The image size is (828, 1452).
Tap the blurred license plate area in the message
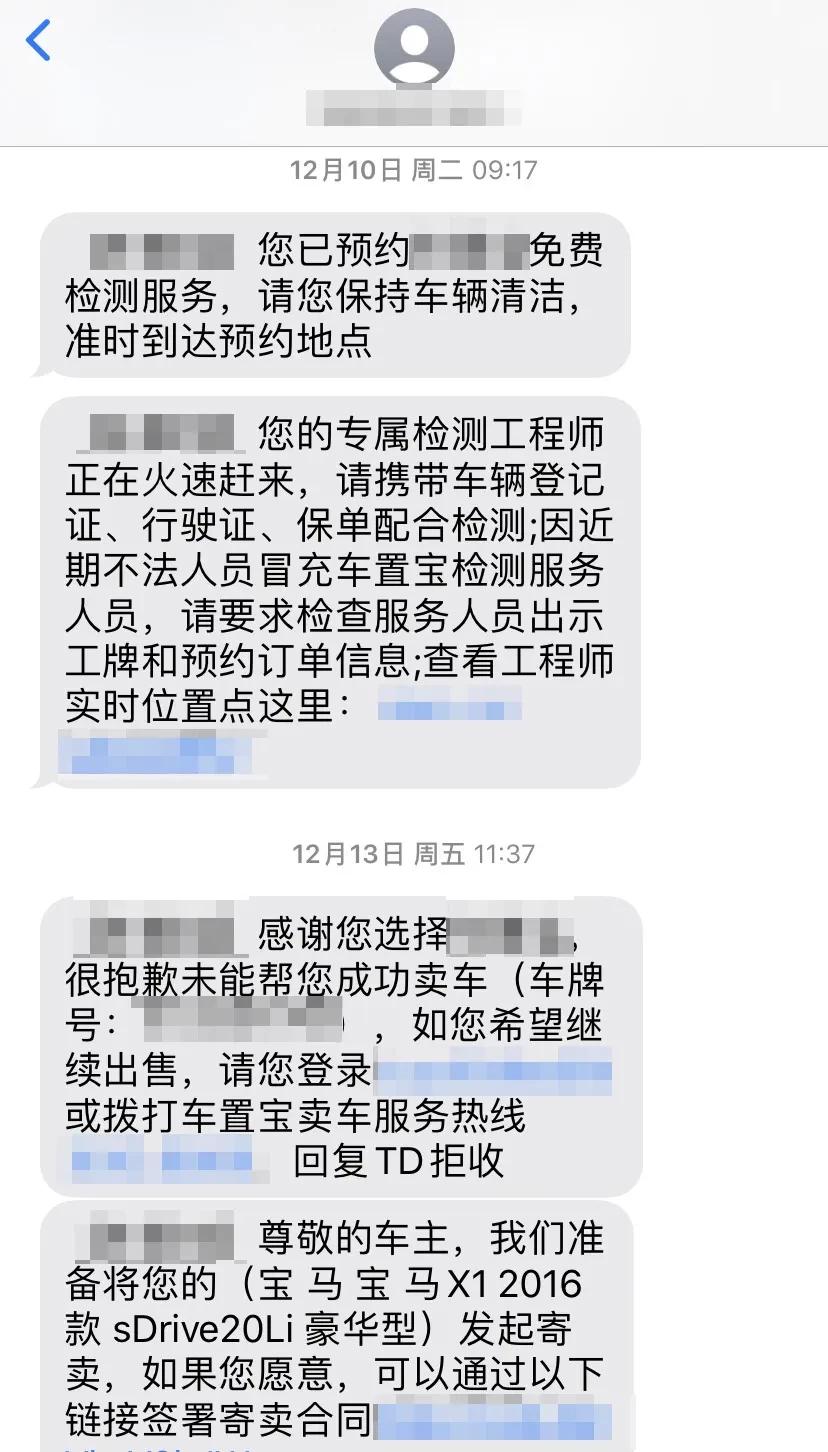(x=250, y=1025)
